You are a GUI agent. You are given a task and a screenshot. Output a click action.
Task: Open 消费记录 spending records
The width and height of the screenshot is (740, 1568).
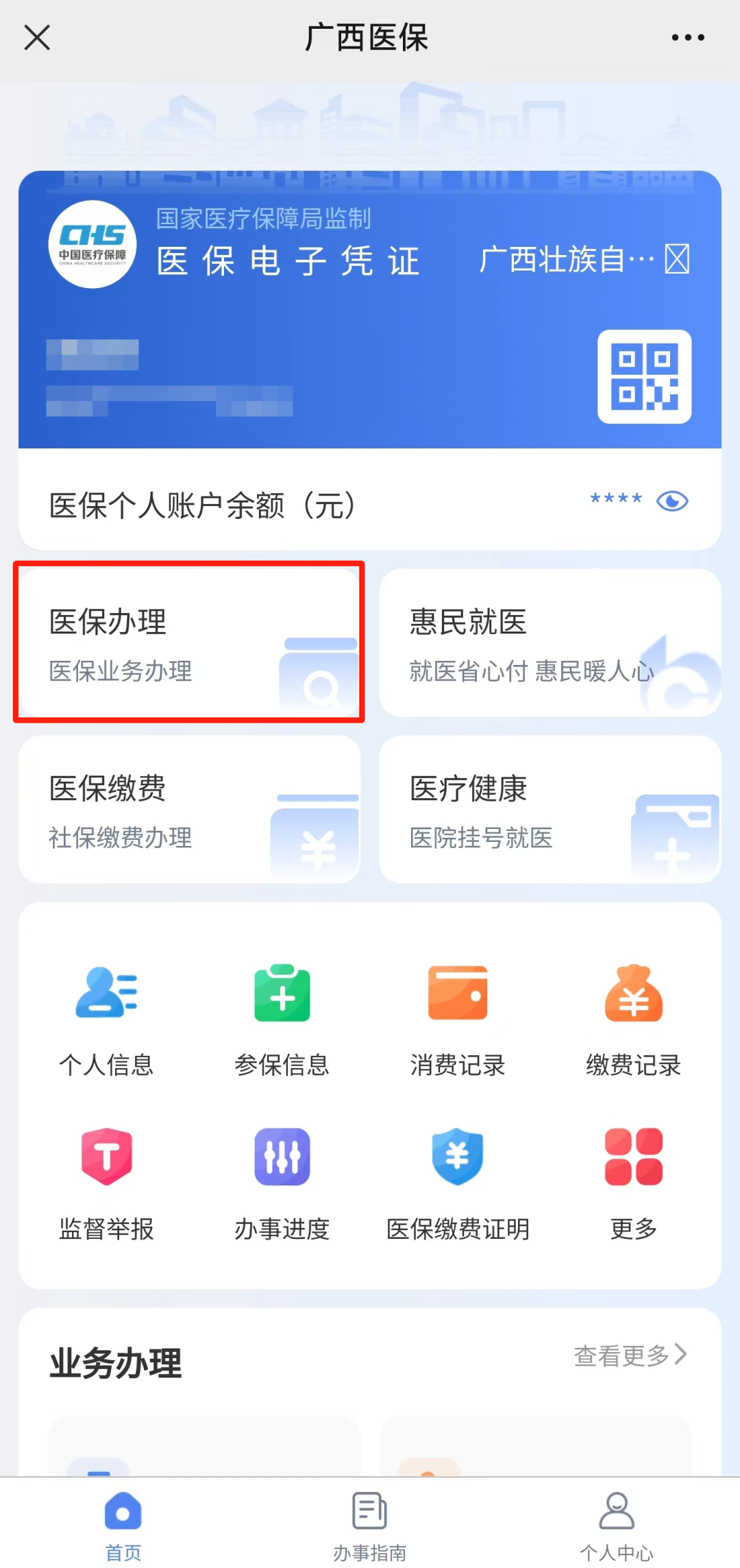(458, 1018)
